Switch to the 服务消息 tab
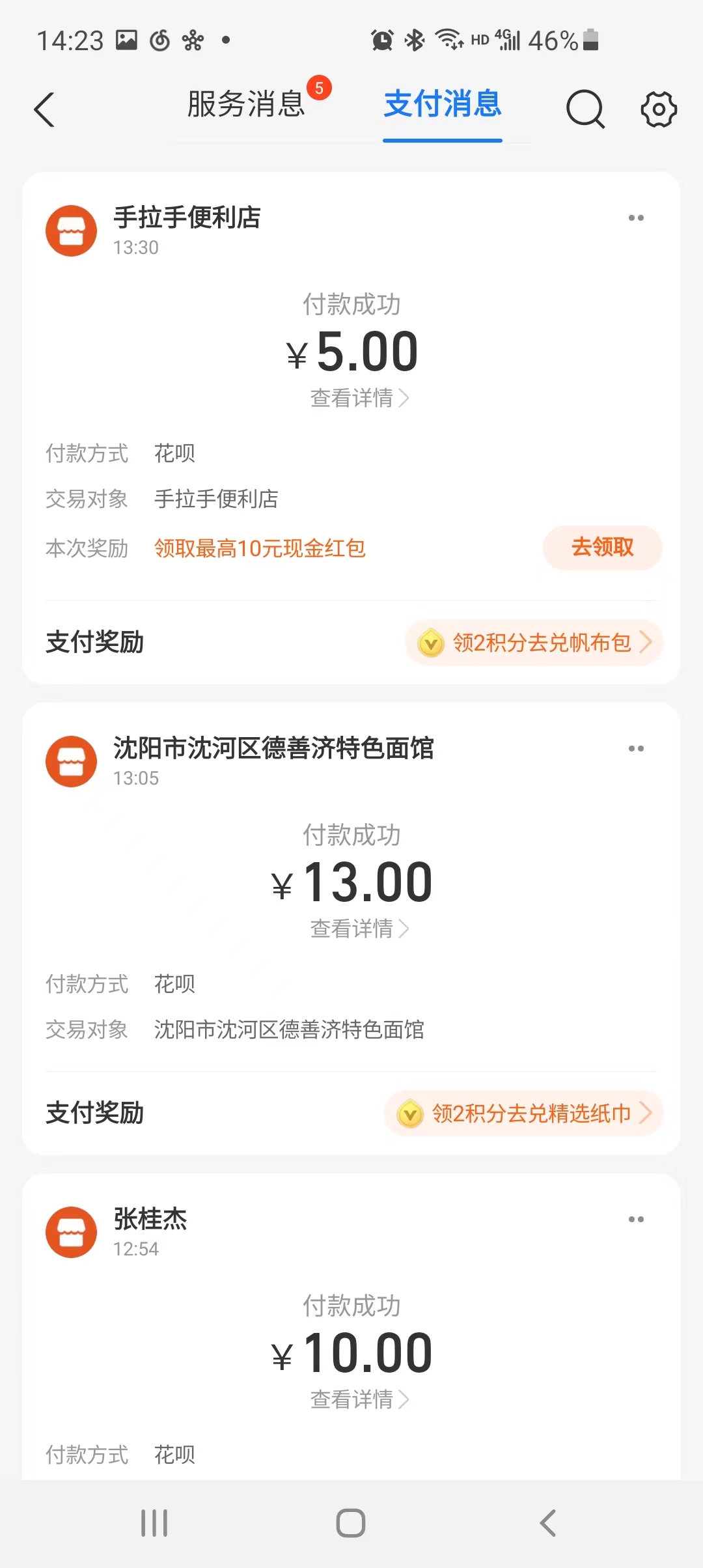The width and height of the screenshot is (703, 1568). click(246, 105)
